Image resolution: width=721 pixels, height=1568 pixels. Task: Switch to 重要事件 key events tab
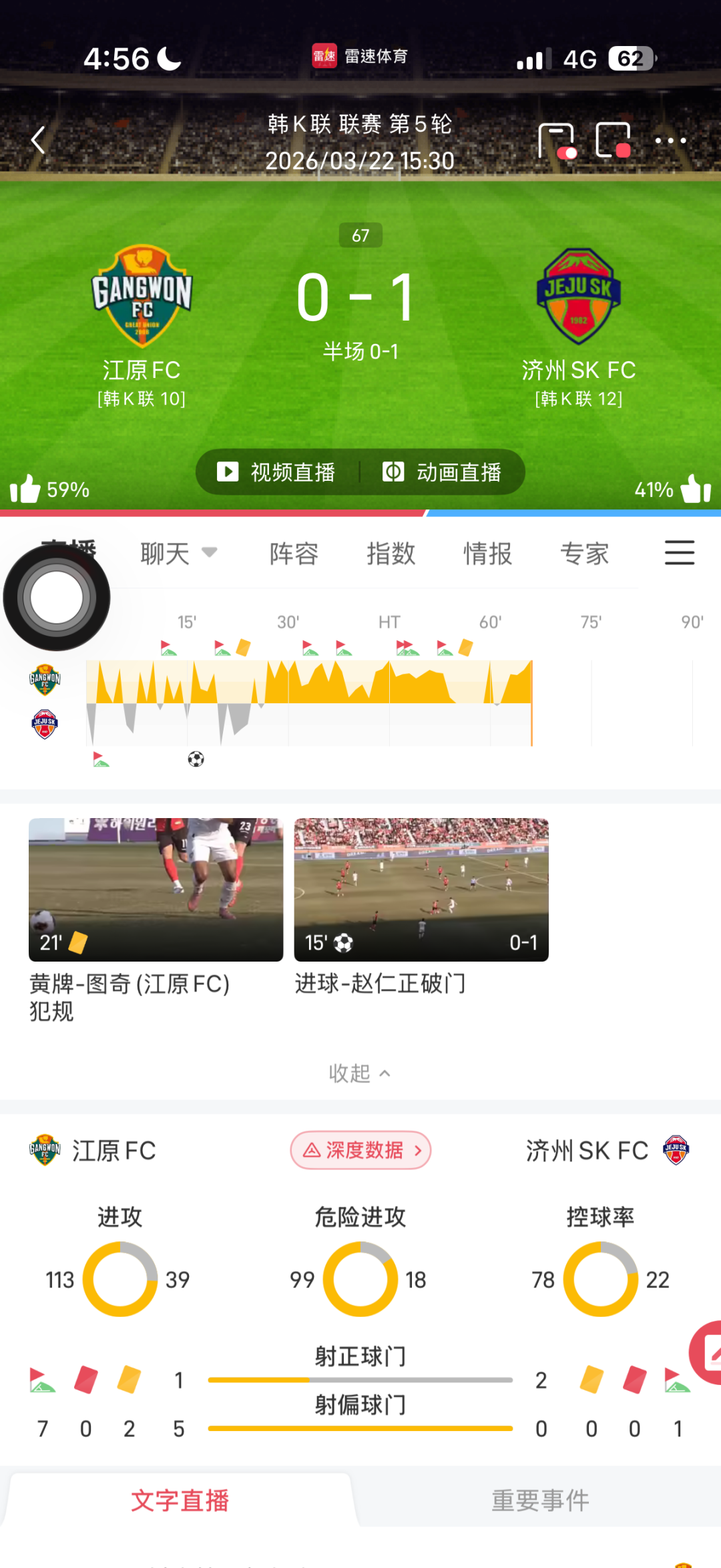tap(540, 1501)
